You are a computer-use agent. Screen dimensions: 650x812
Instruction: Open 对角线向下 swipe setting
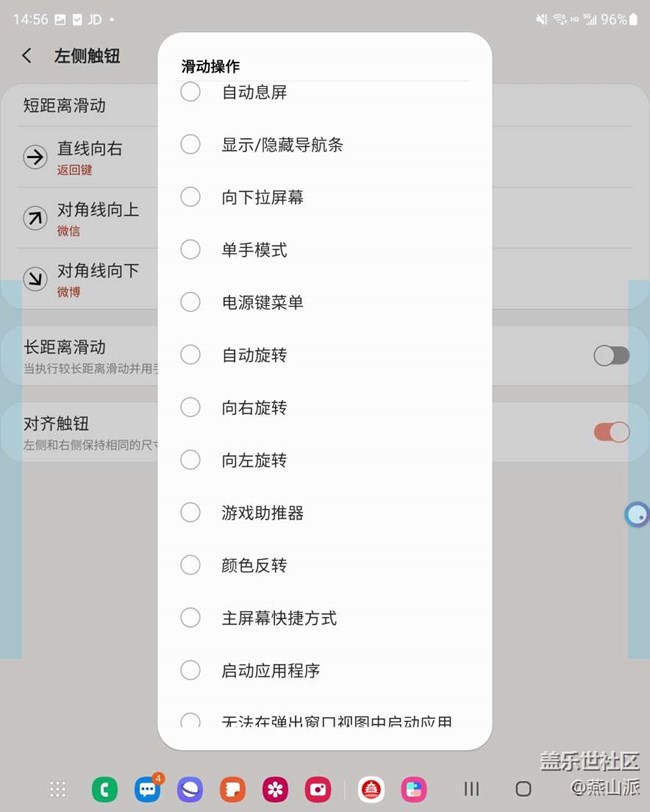pos(88,279)
